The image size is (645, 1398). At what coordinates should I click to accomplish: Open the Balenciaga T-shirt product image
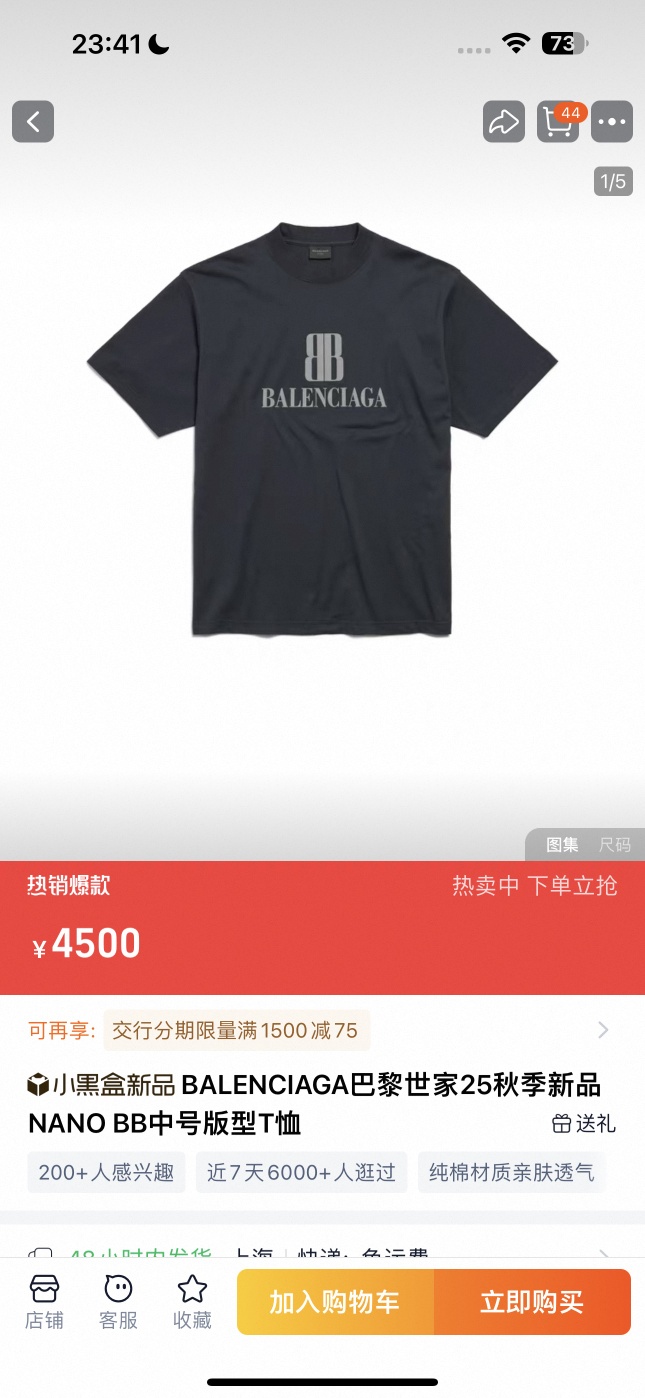322,430
